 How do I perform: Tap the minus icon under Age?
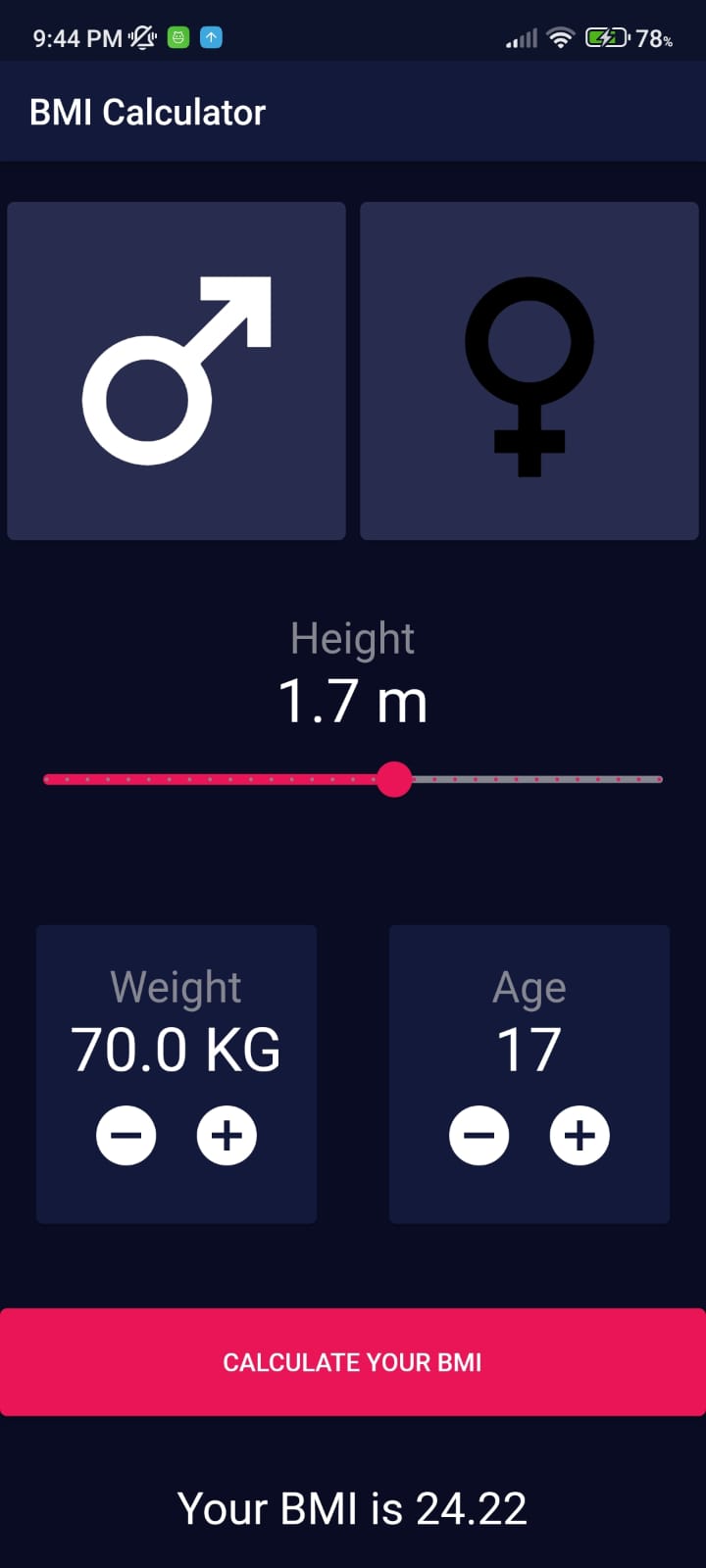point(479,1136)
